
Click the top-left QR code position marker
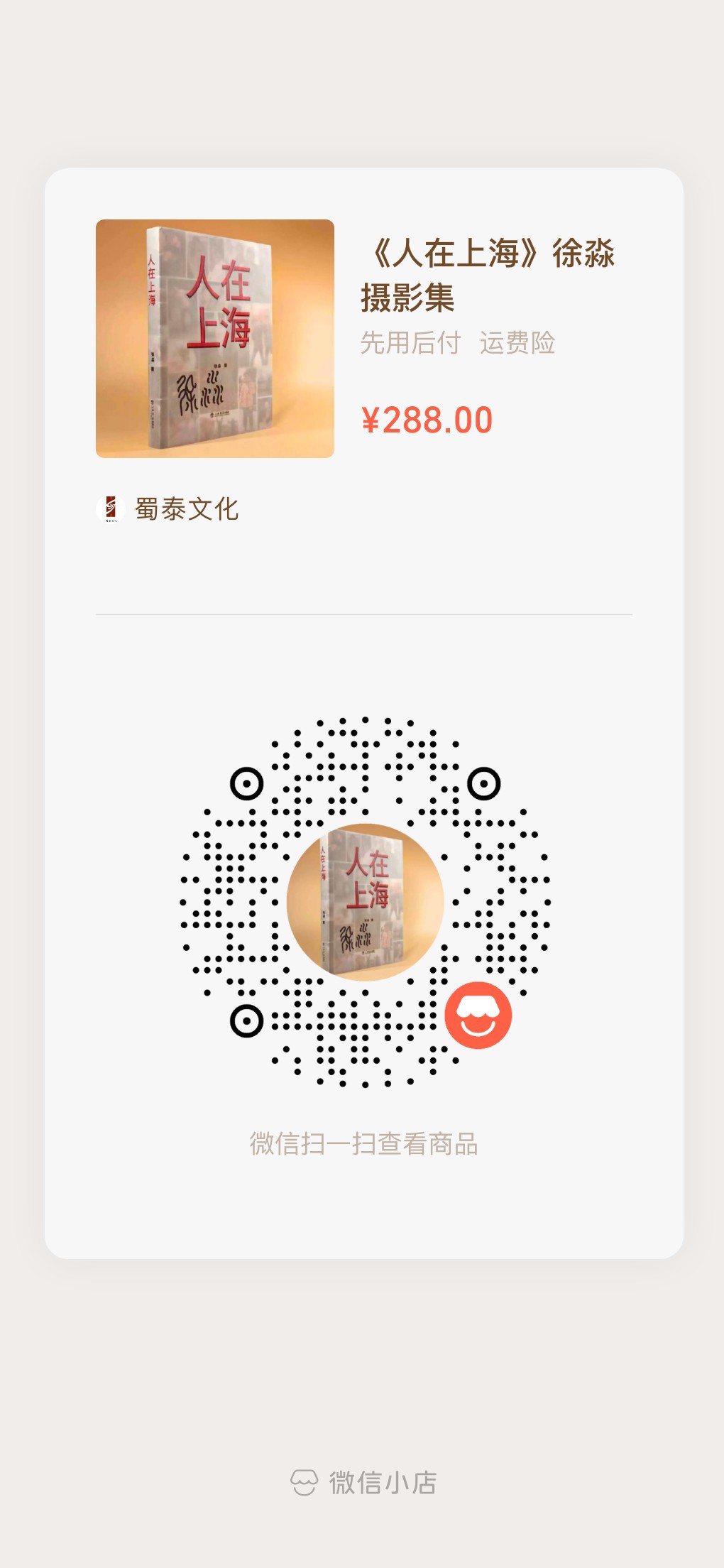coord(246,784)
